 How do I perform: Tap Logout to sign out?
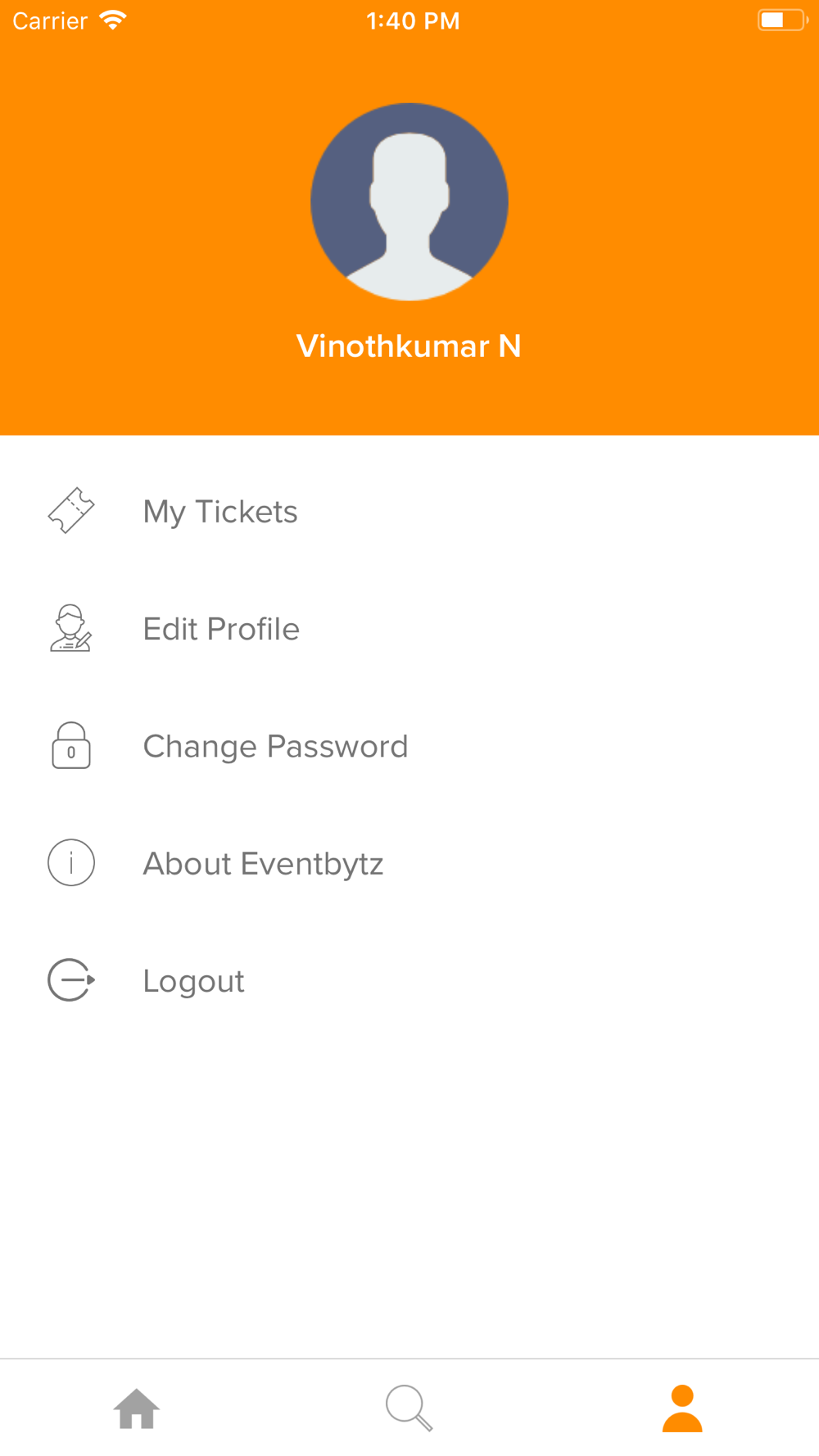click(409, 980)
